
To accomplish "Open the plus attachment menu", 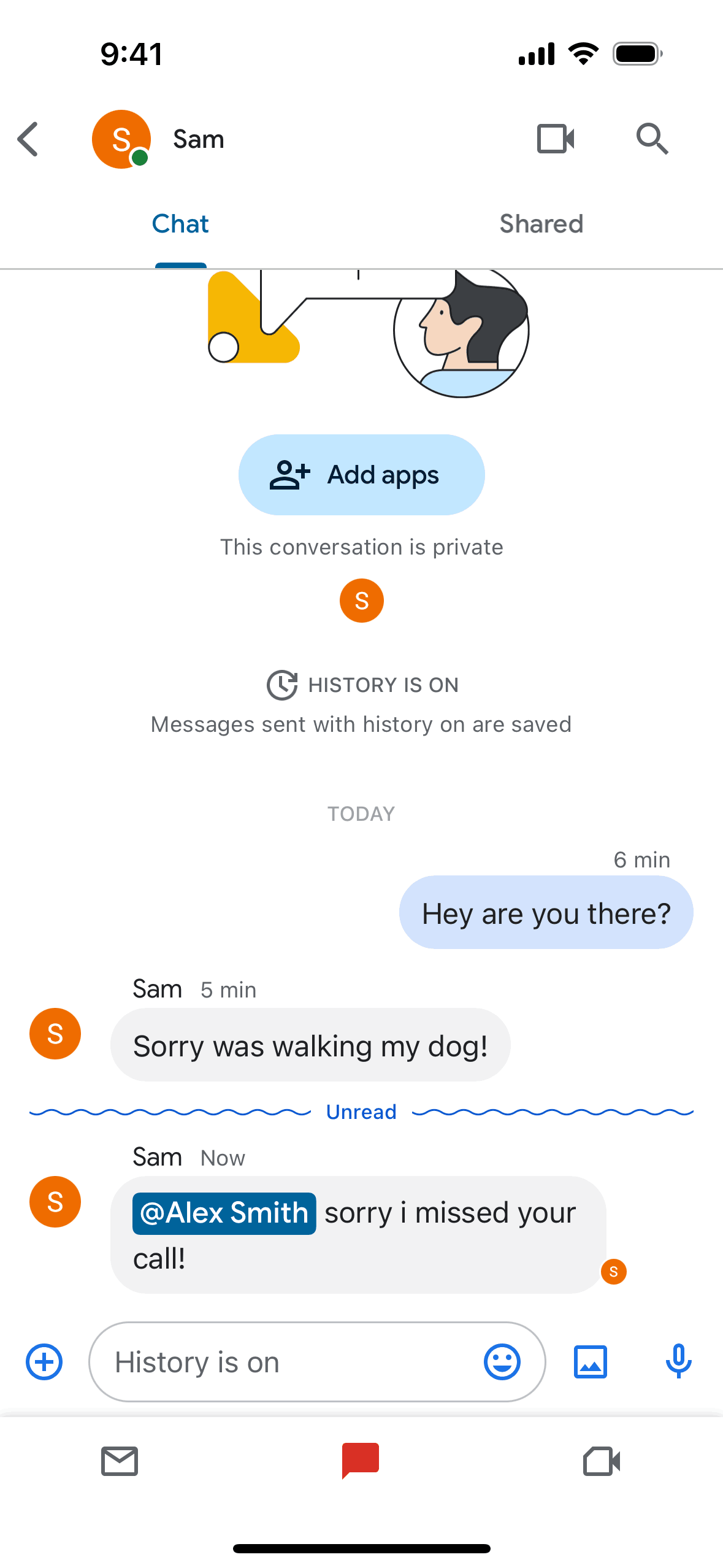I will click(44, 1362).
